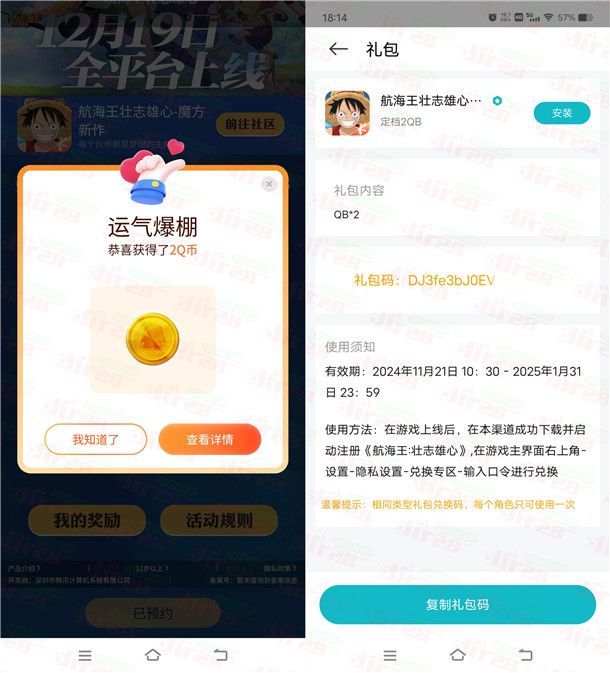Viewport: 610px width, 673px height.
Task: Open 查看详情 for the reward
Action: coord(209,439)
